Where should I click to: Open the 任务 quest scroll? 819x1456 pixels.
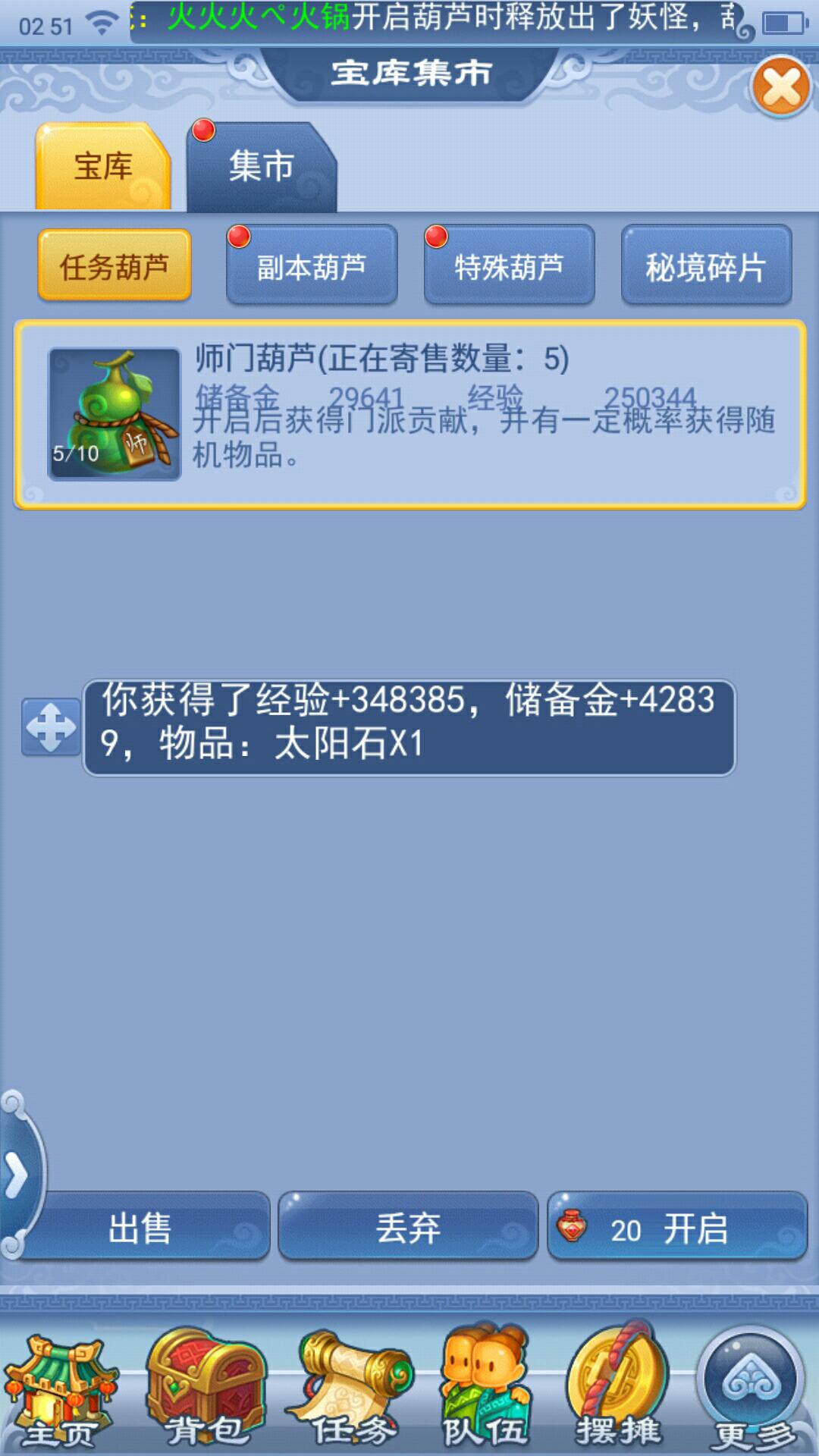point(353,1392)
